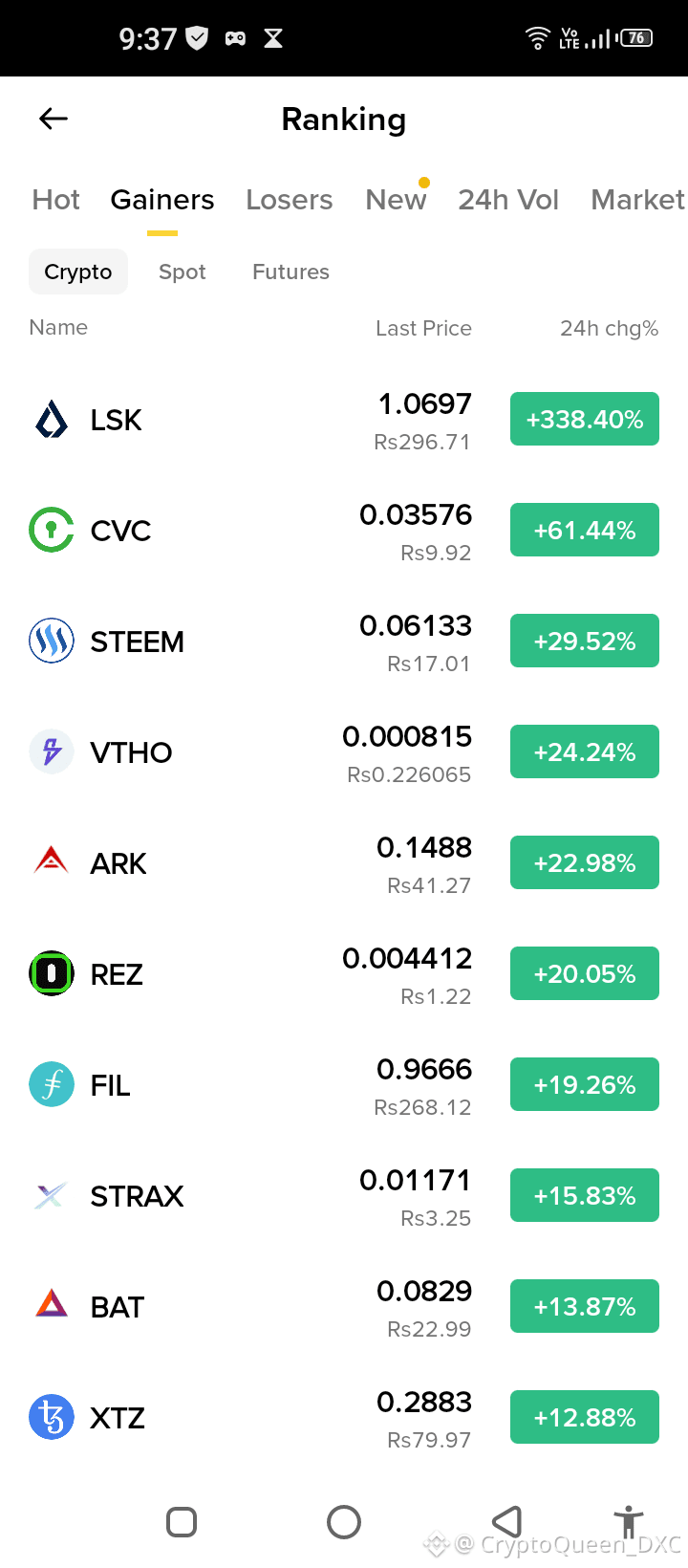Screen dimensions: 688x1568
Task: Switch to the Losers tab
Action: point(290,200)
